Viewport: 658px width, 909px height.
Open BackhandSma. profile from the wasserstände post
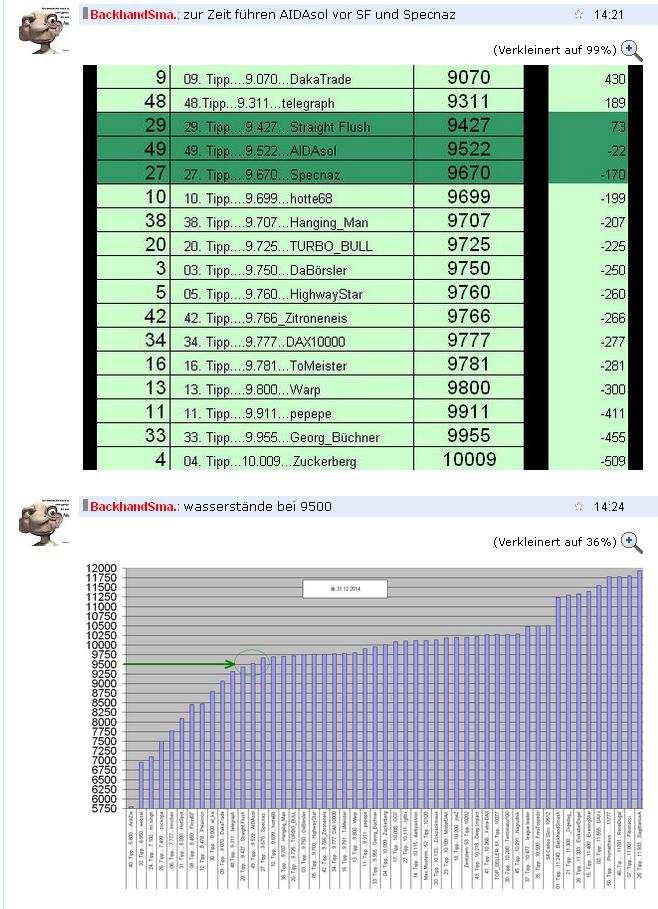point(134,507)
